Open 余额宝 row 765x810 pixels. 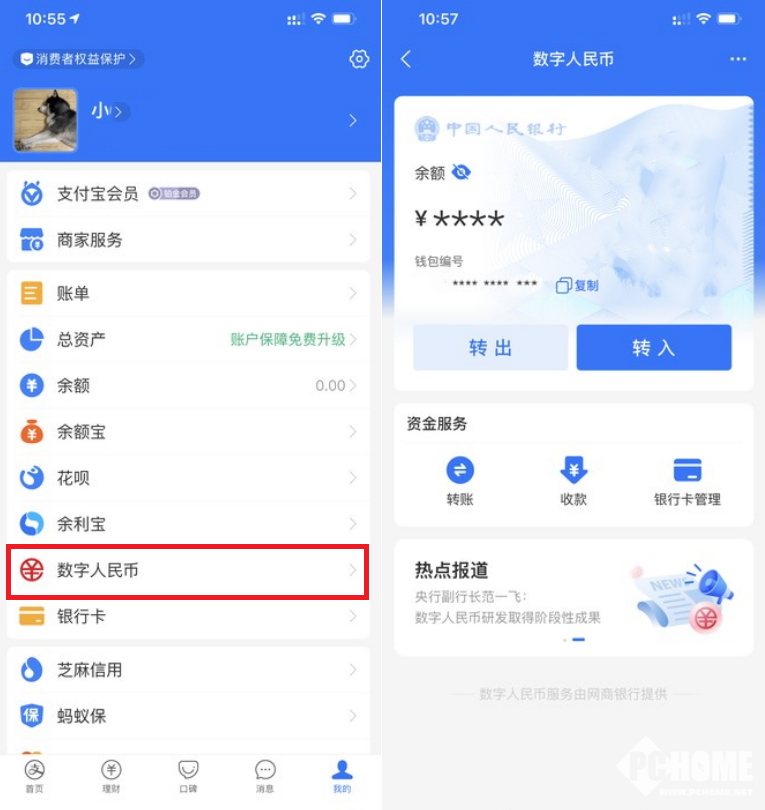[188, 432]
